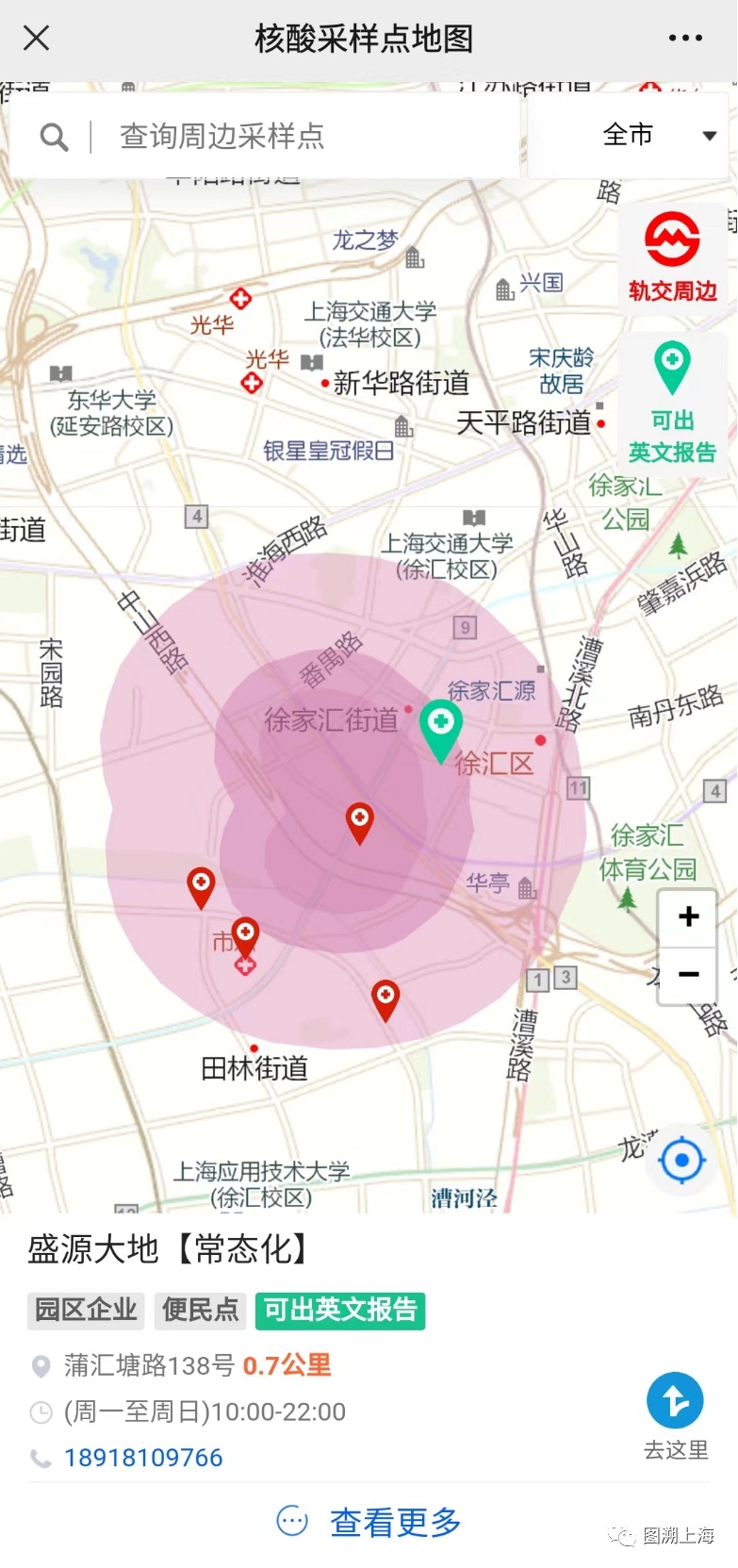The image size is (738, 1568).
Task: Expand the 全市 district dropdown
Action: click(x=628, y=136)
